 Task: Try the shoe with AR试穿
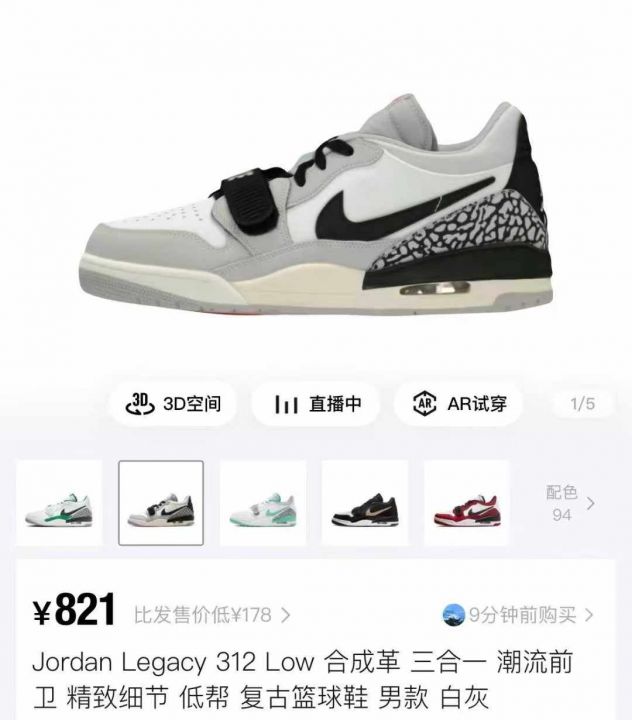465,404
